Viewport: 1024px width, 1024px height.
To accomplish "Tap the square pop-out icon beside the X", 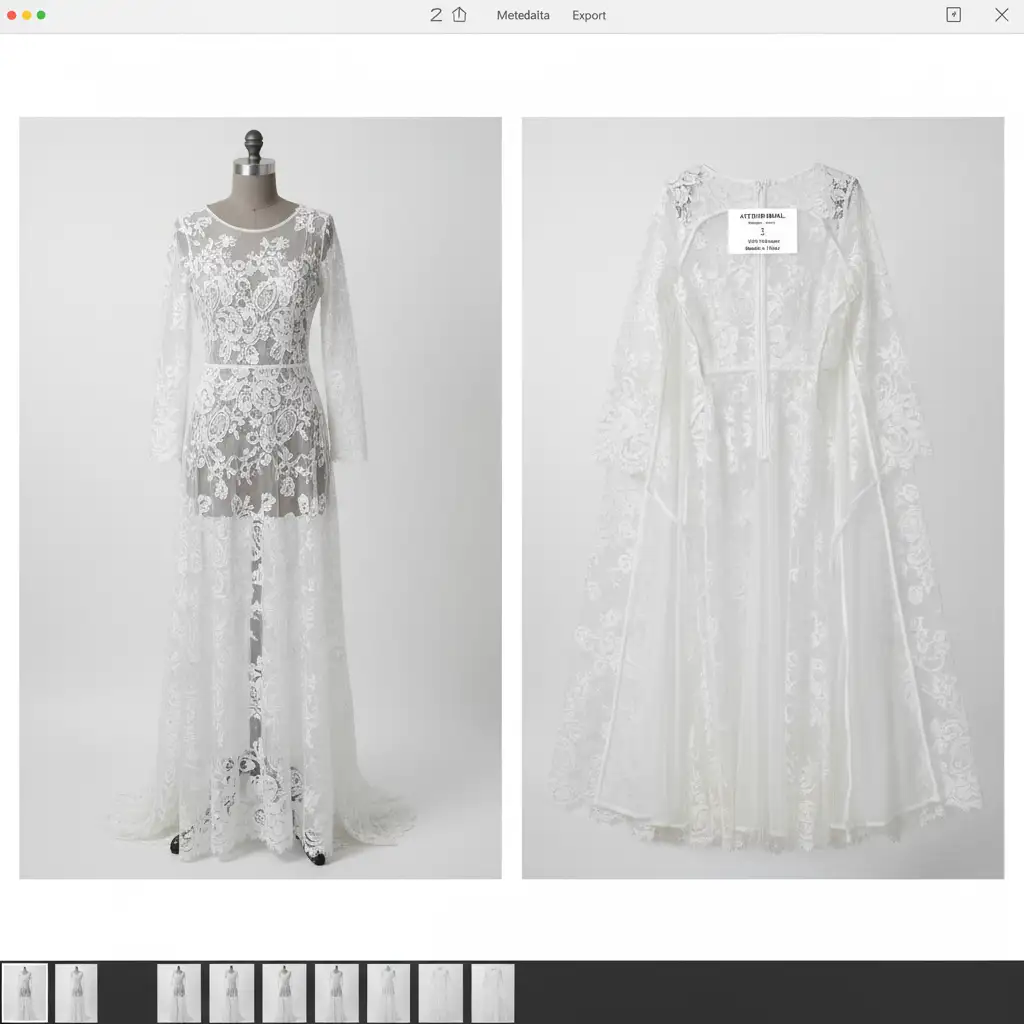I will 953,15.
